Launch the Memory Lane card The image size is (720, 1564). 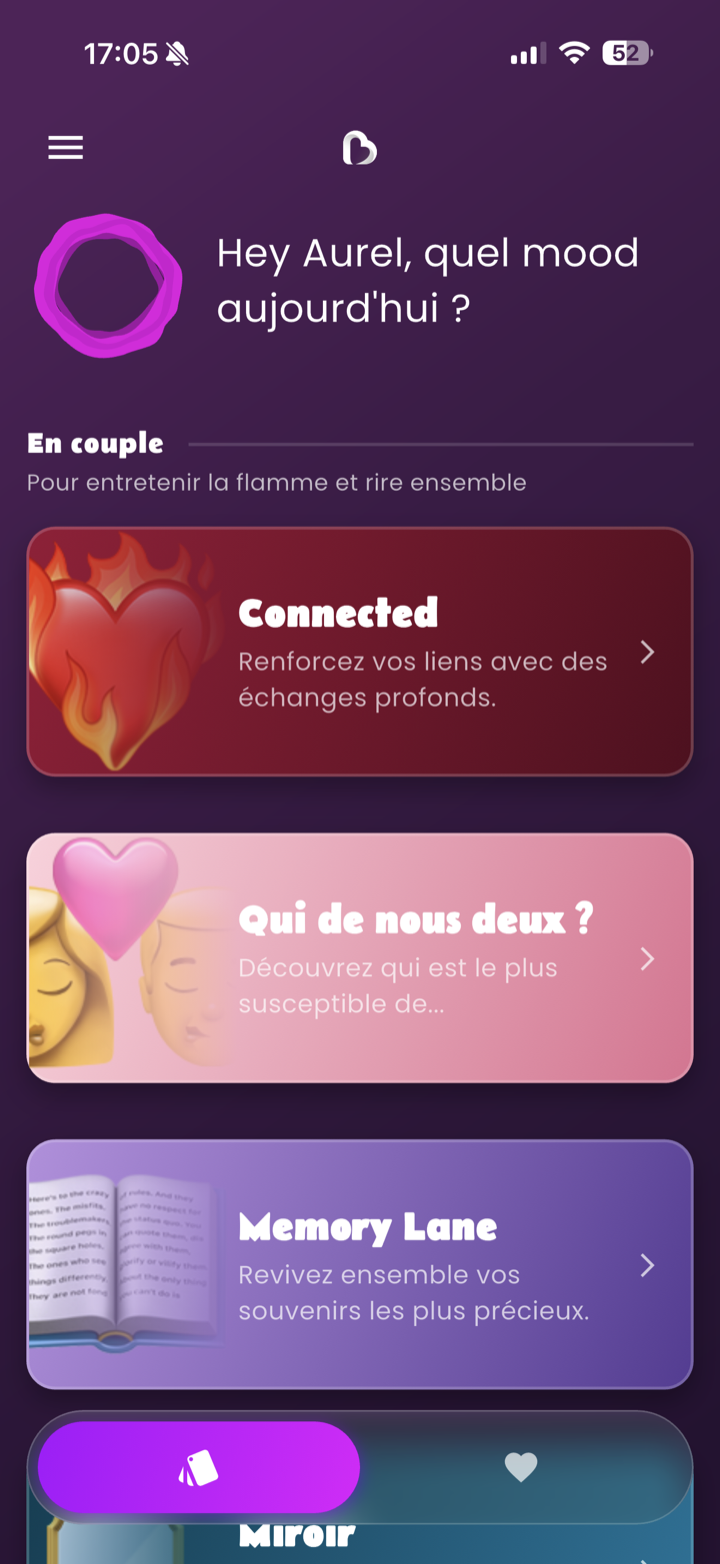tap(359, 1264)
